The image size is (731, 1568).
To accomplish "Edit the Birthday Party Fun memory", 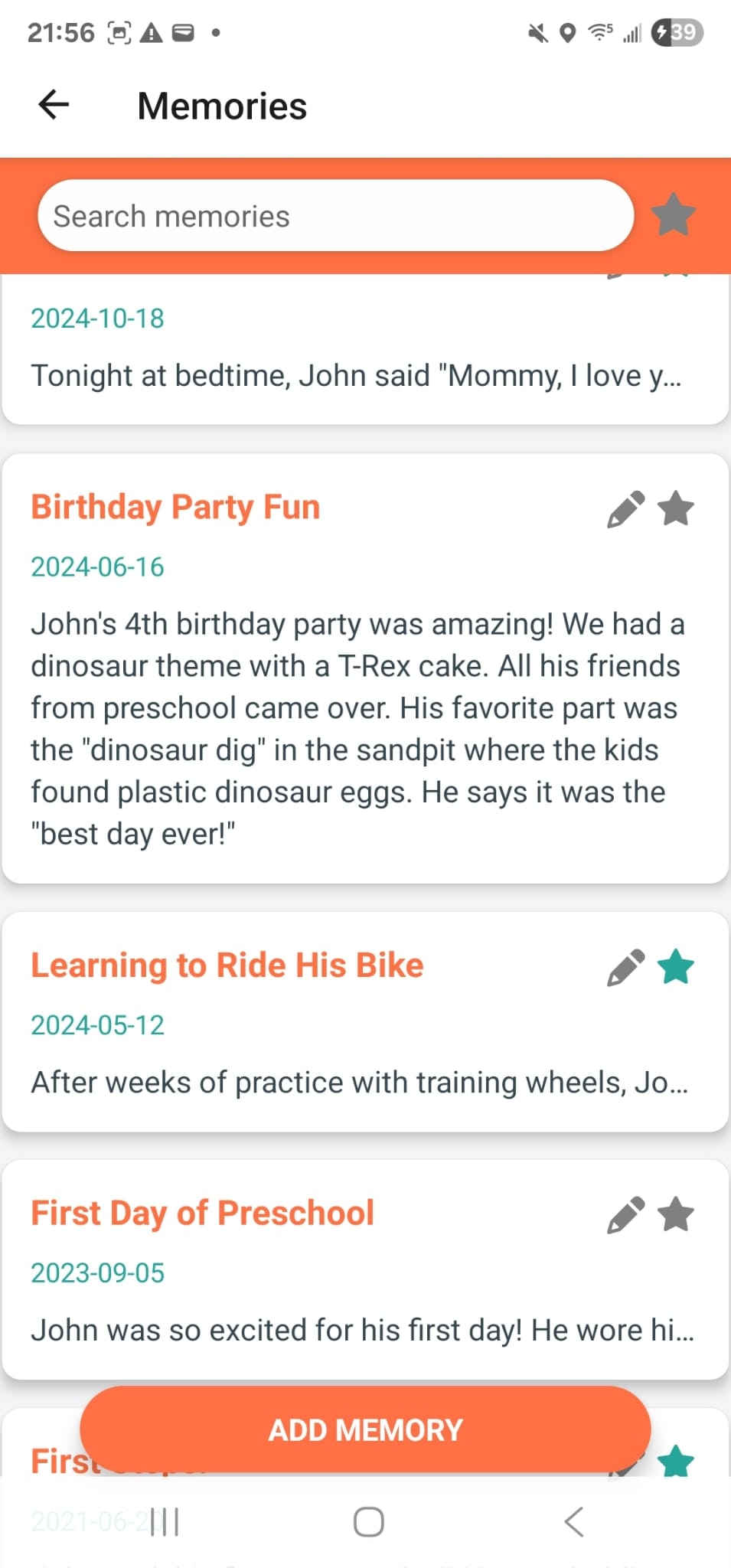I will [625, 510].
